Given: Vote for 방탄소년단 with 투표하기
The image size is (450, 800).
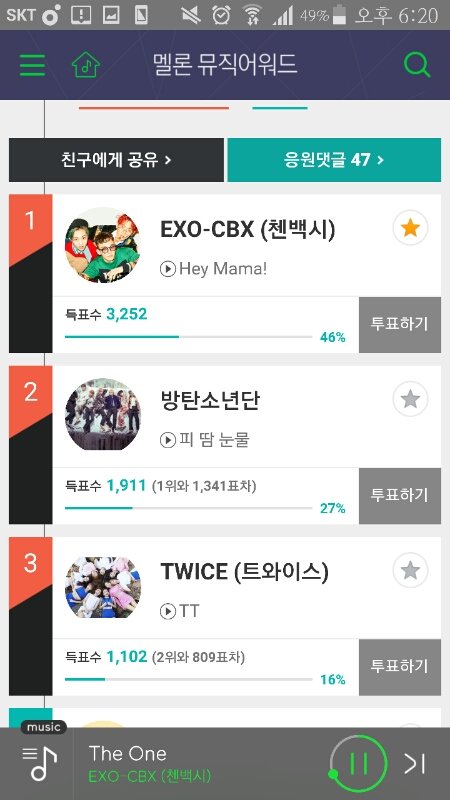Looking at the screenshot, I should (x=400, y=495).
